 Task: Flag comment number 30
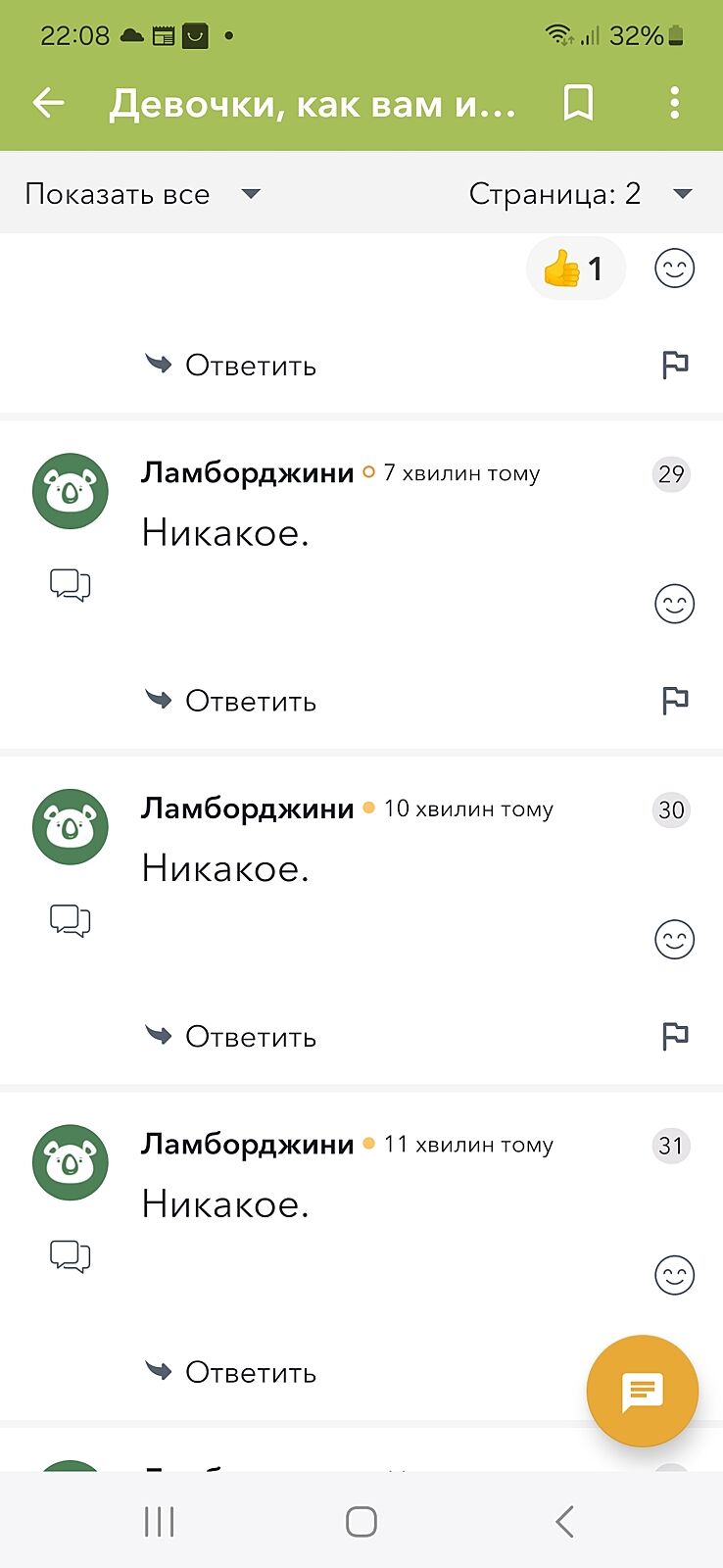tap(675, 1036)
